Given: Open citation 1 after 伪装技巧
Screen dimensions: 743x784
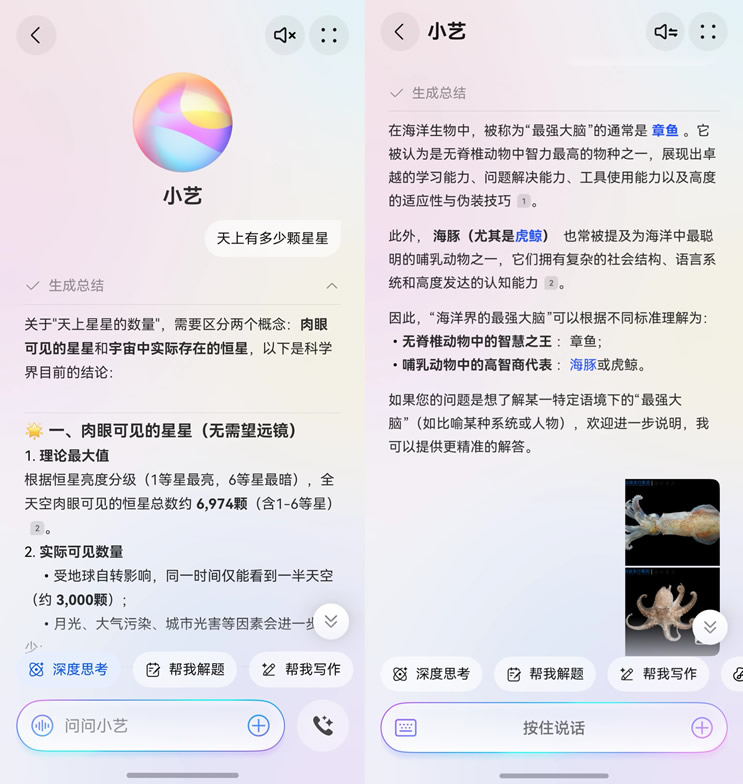Looking at the screenshot, I should coord(523,201).
